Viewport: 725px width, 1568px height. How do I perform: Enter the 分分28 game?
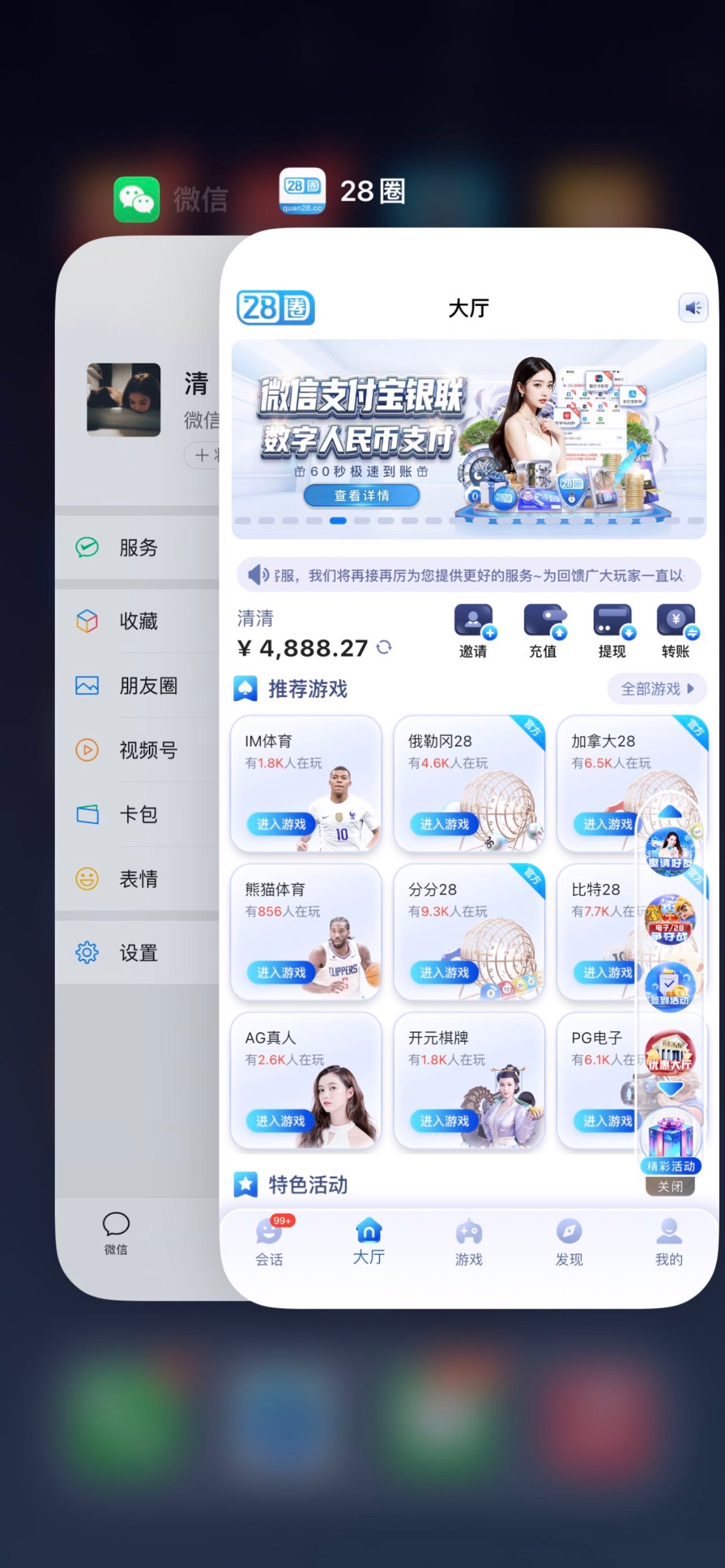pyautogui.click(x=445, y=972)
